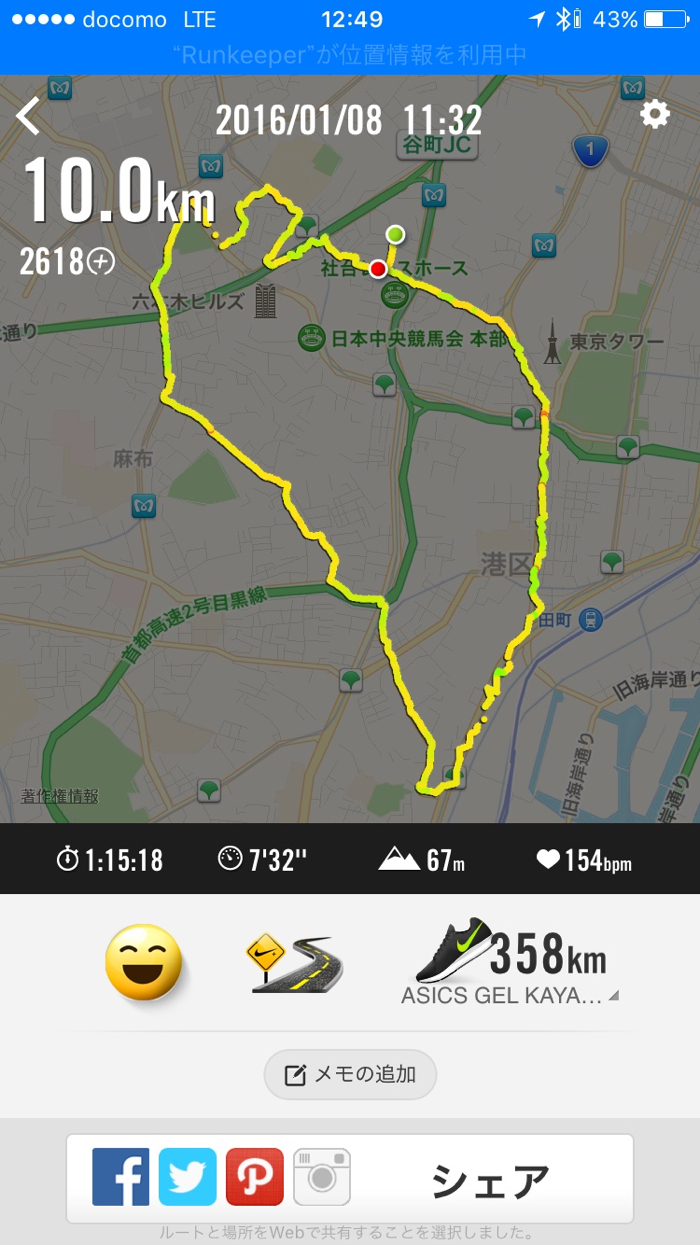The height and width of the screenshot is (1245, 700).
Task: Share the run to Twitter
Action: [x=187, y=1177]
